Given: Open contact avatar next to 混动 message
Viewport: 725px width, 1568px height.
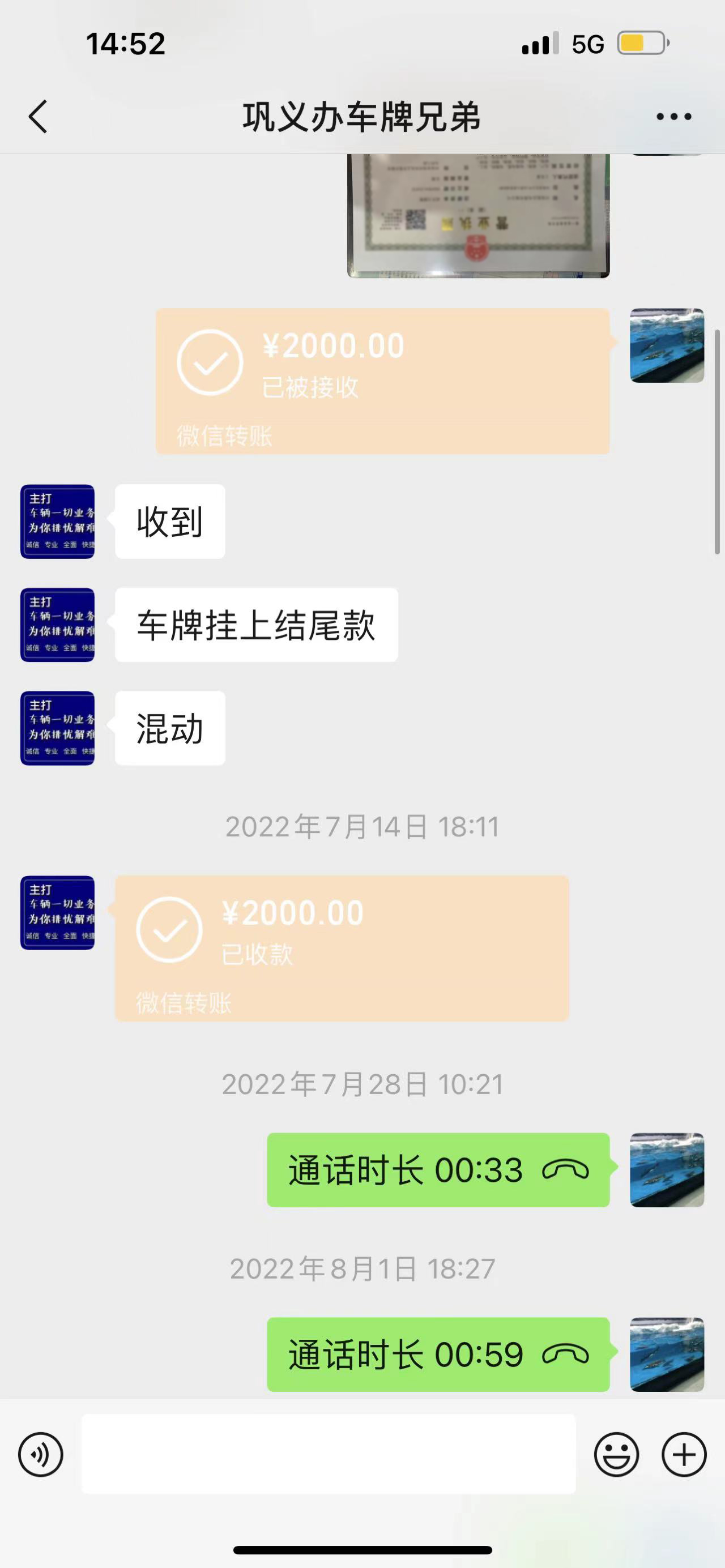Looking at the screenshot, I should pyautogui.click(x=57, y=728).
